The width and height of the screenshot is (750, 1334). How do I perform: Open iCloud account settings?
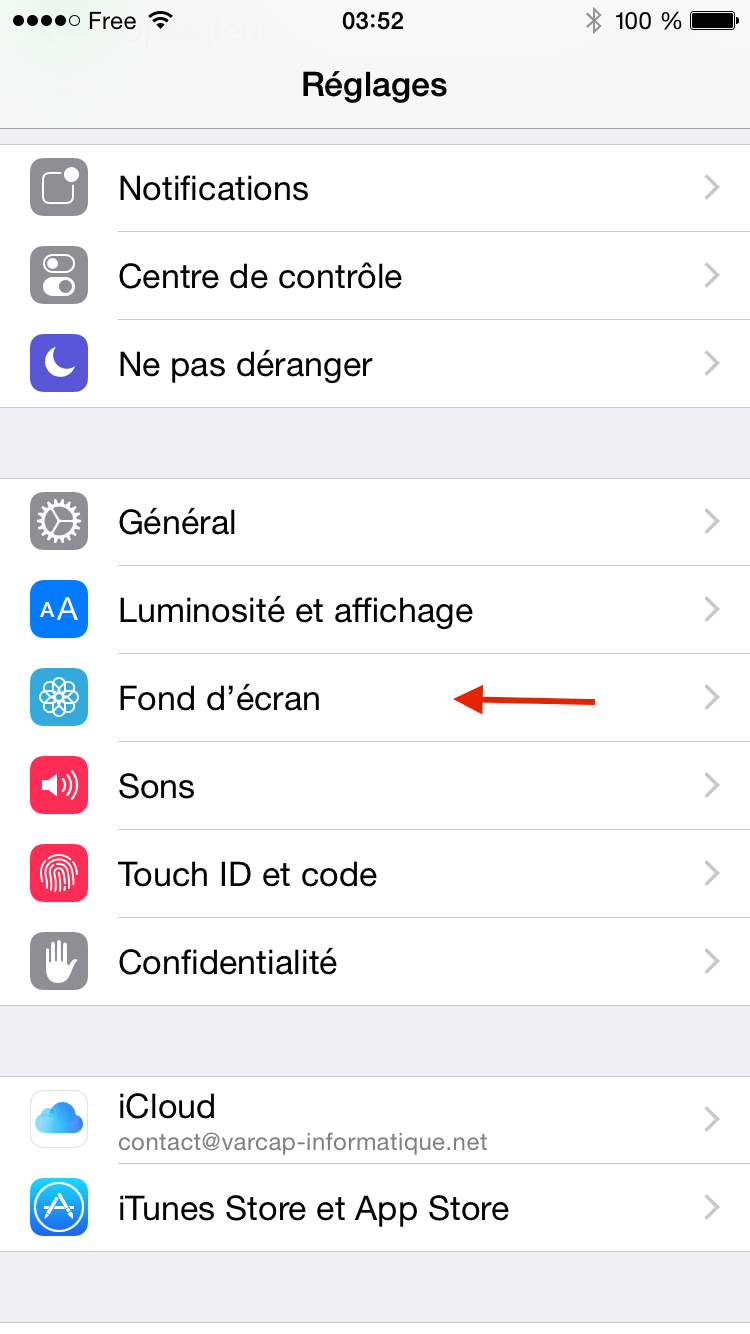click(x=375, y=1120)
